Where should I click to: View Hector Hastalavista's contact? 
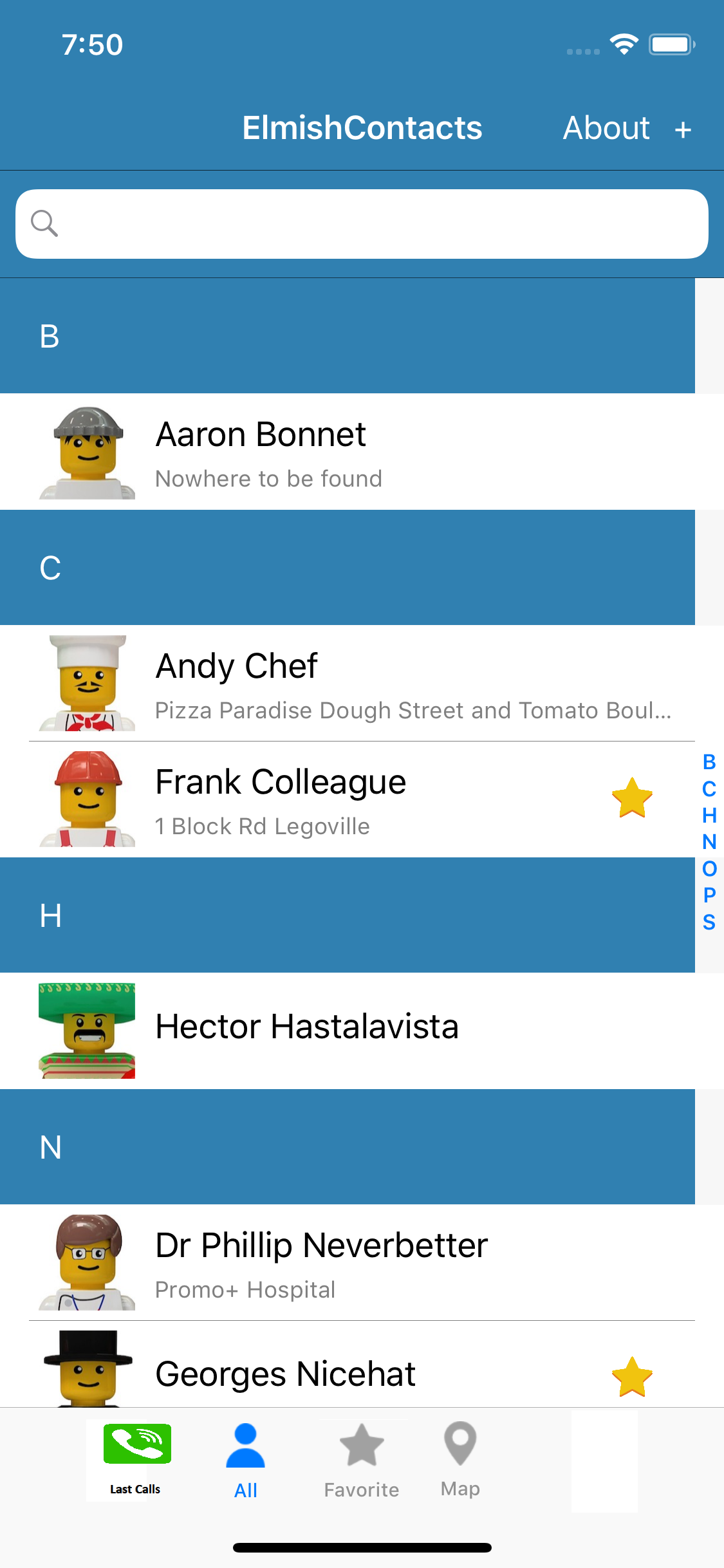[348, 1026]
